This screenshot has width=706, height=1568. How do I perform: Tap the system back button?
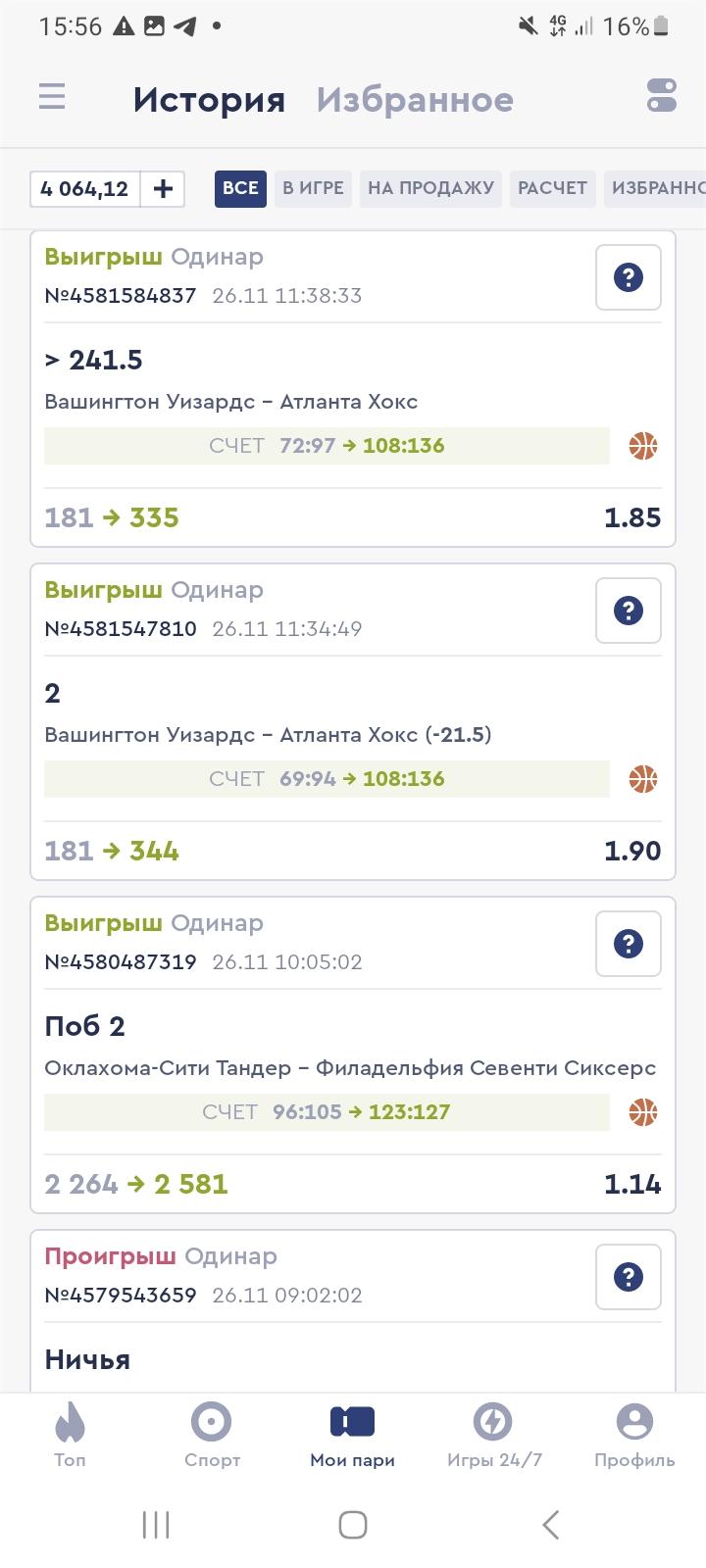pos(550,1525)
